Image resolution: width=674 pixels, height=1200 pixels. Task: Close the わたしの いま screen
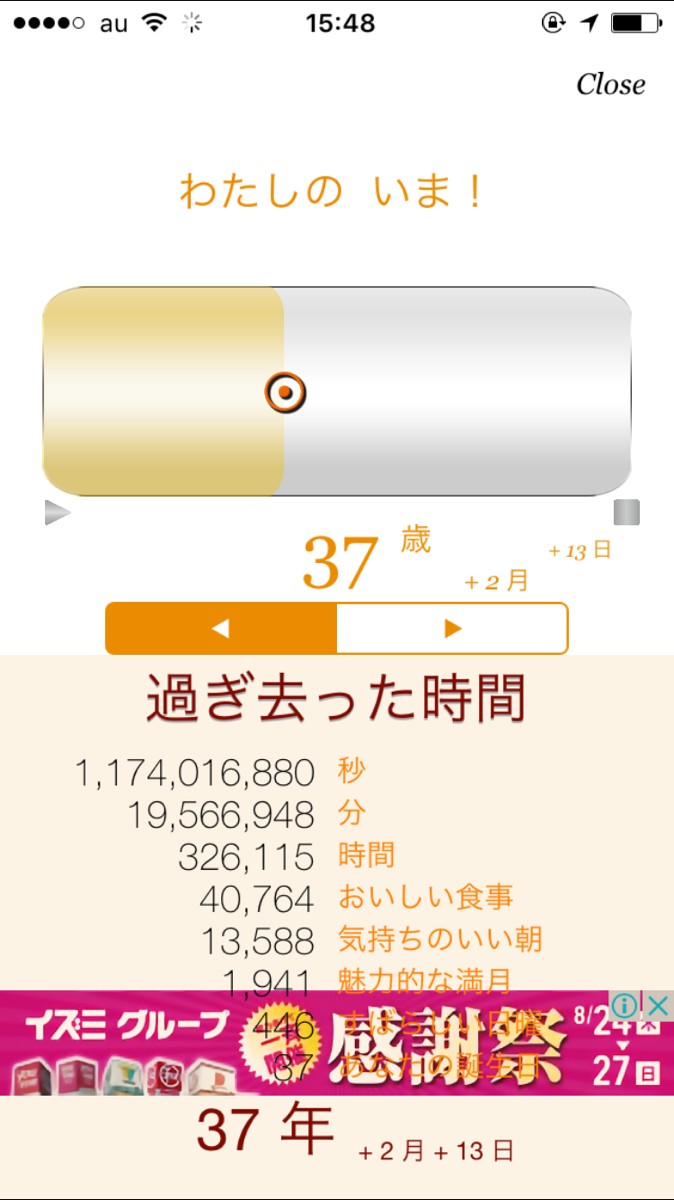pyautogui.click(x=610, y=84)
